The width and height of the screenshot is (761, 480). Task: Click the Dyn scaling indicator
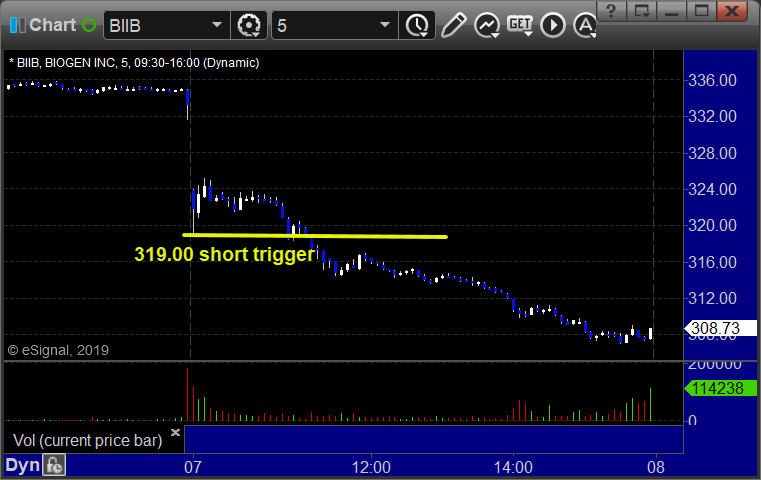tap(21, 465)
